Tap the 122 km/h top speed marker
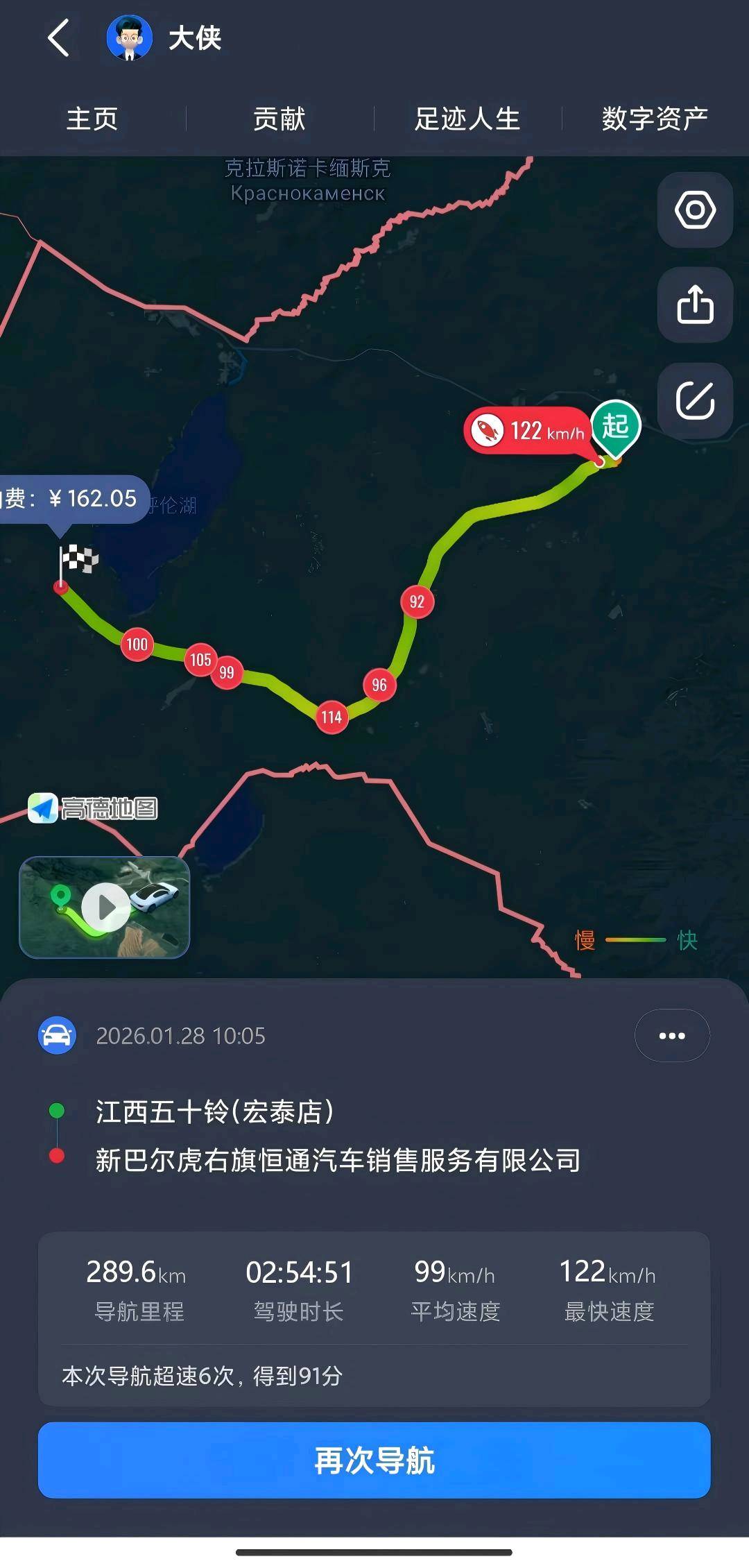 tap(528, 431)
